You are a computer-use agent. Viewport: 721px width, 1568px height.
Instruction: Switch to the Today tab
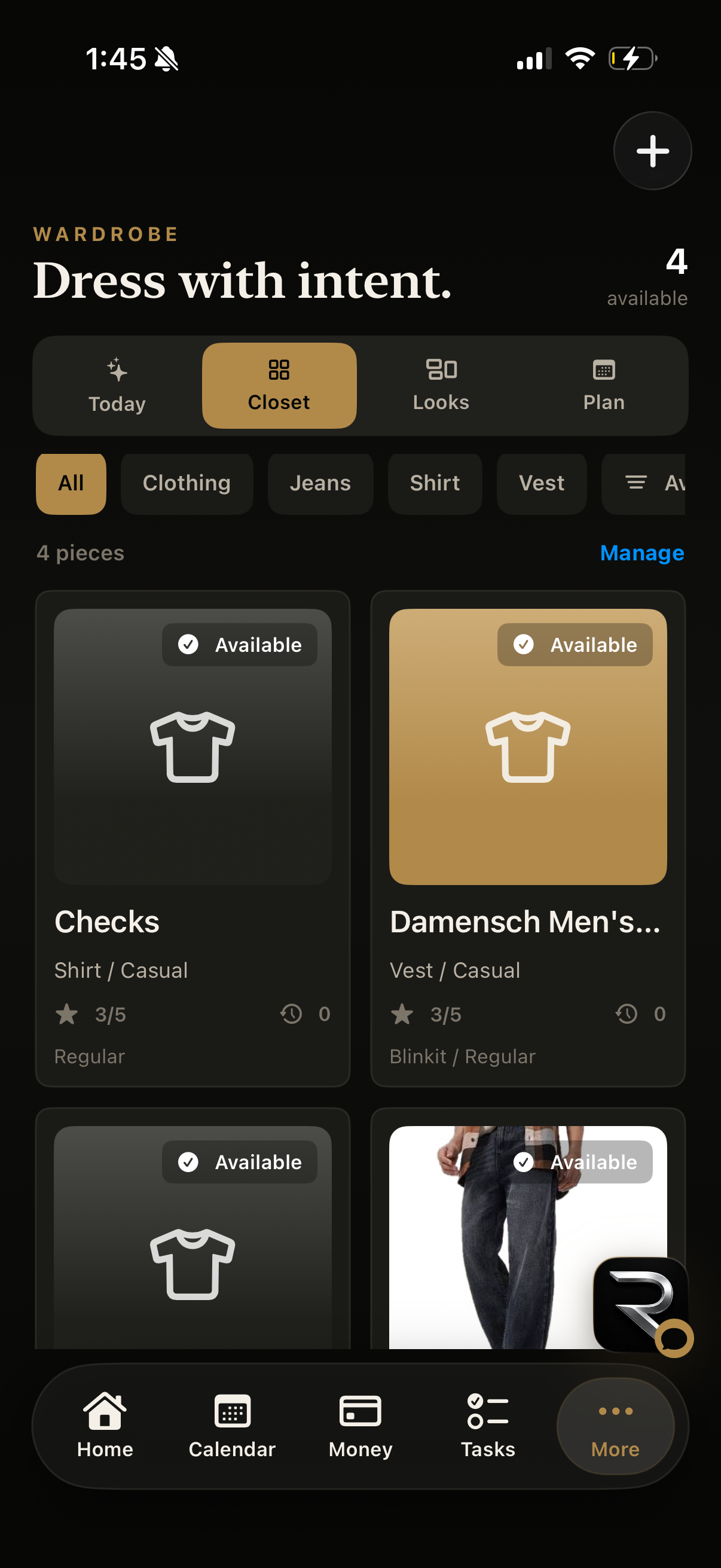[x=117, y=386]
